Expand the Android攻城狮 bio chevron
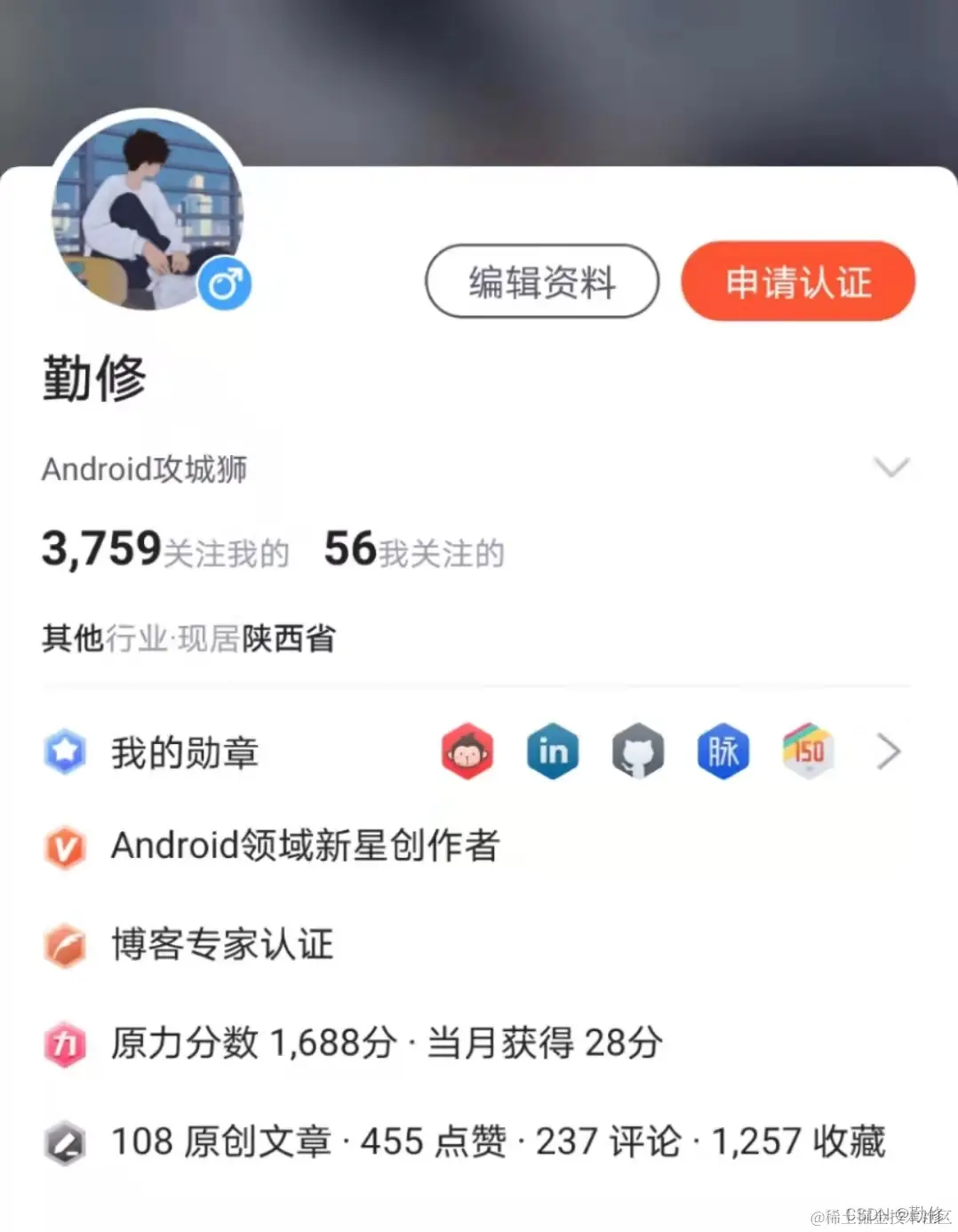This screenshot has width=958, height=1232. pos(890,468)
